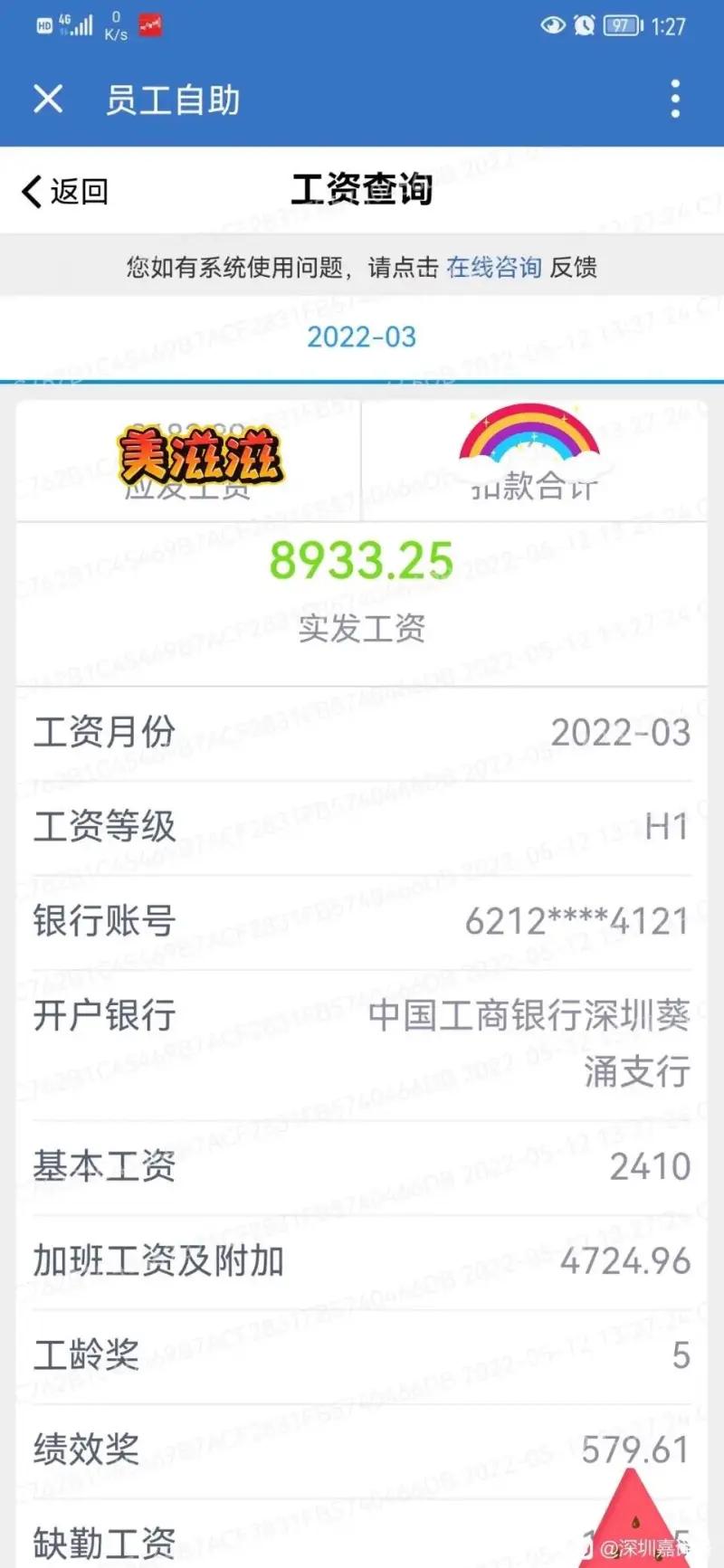Close the 员工自助 page with the X icon
Image resolution: width=724 pixels, height=1568 pixels.
point(48,100)
